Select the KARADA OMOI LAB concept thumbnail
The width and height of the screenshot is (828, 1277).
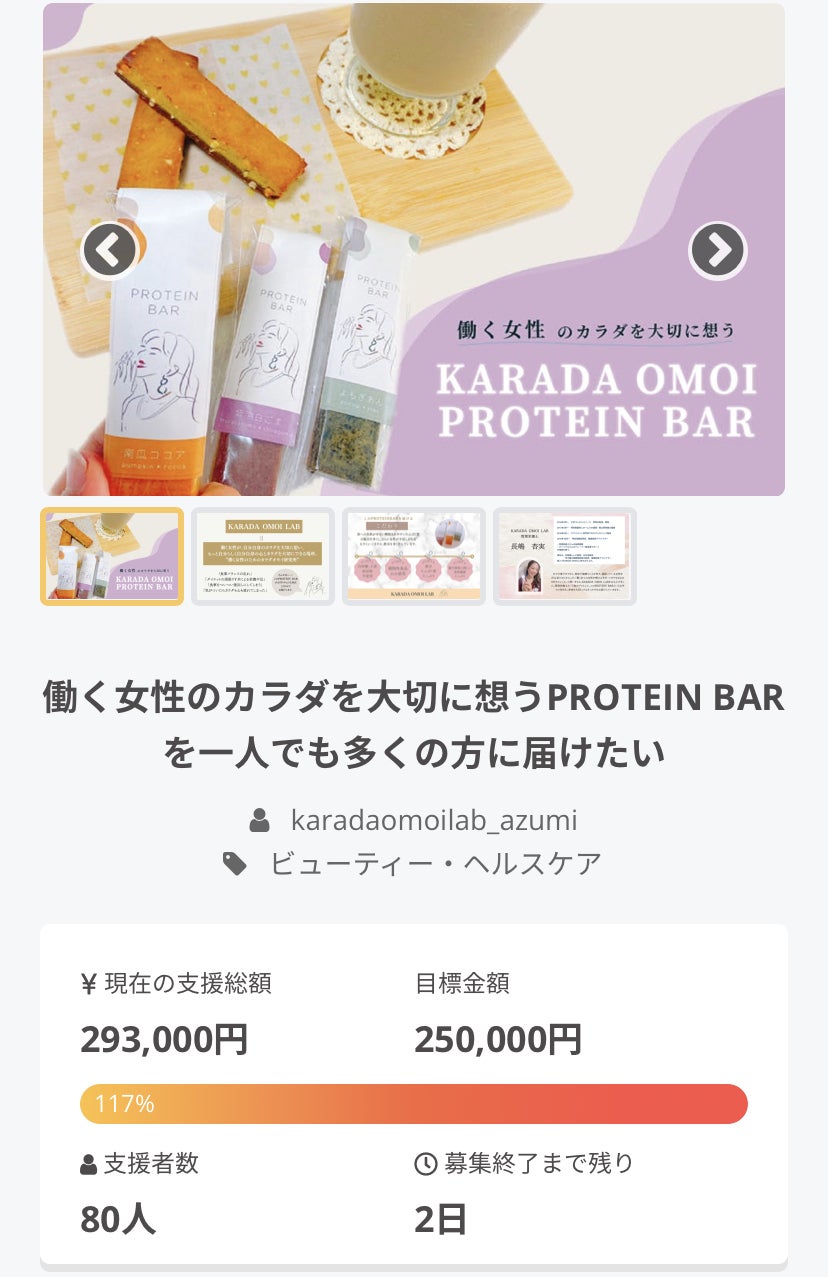click(x=263, y=556)
